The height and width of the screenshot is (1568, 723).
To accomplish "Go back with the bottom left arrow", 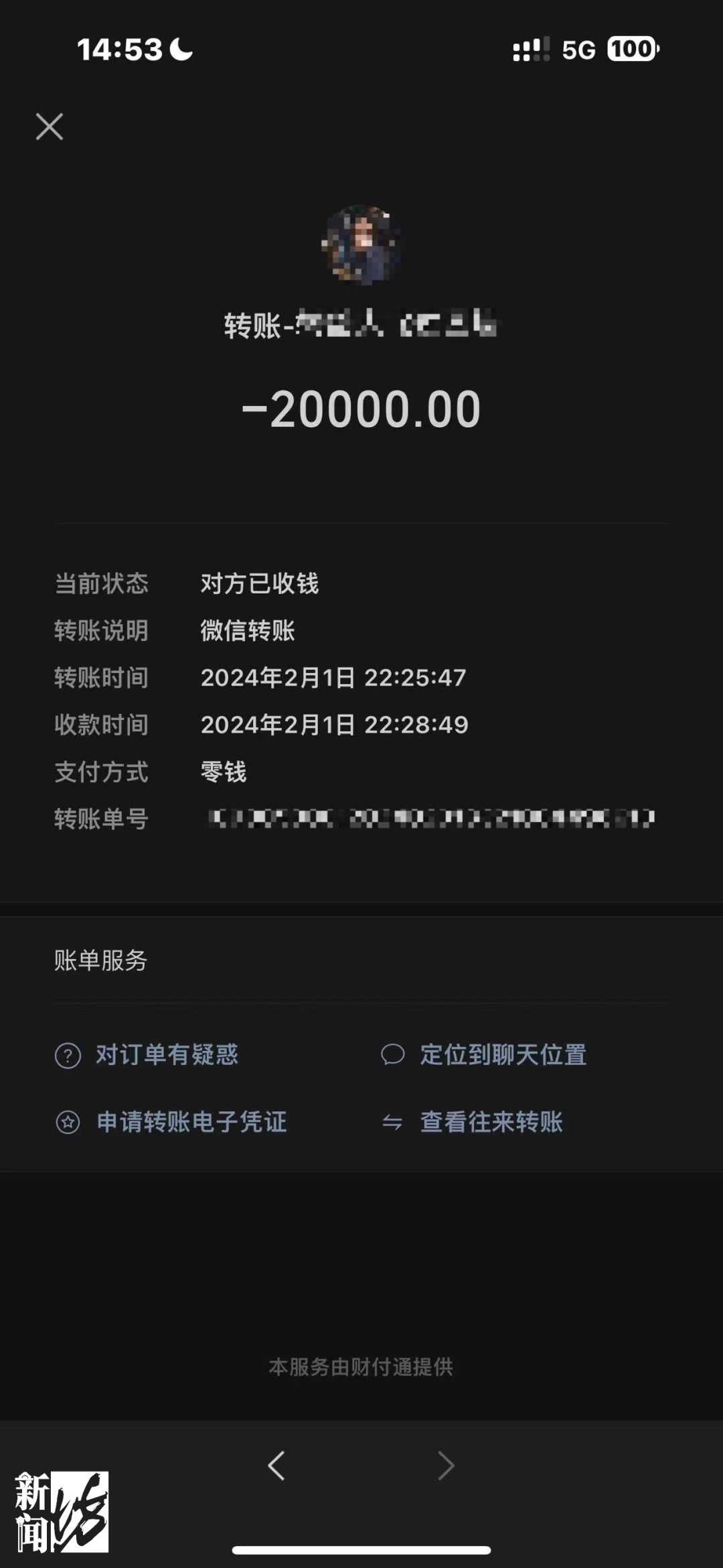I will 276,1466.
